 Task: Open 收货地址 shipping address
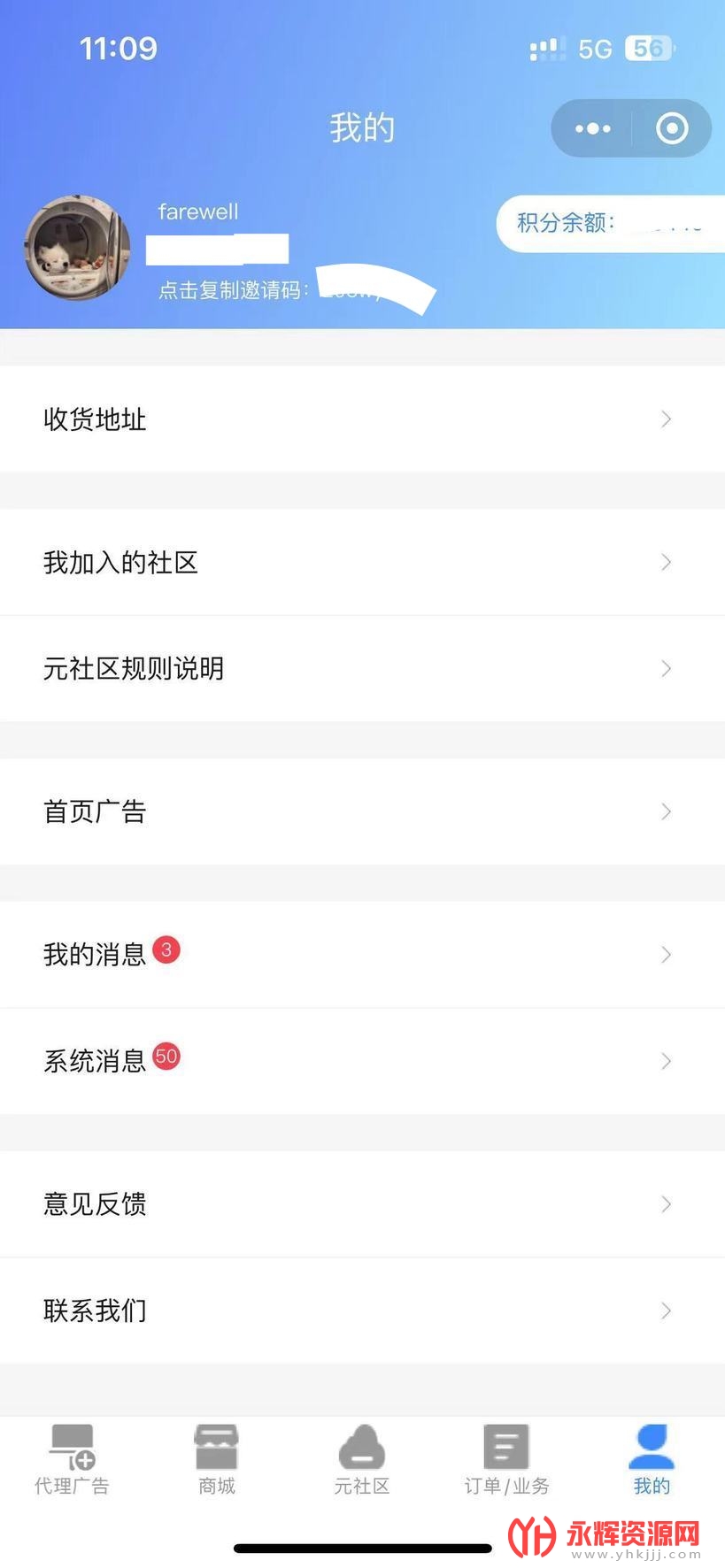coord(362,419)
